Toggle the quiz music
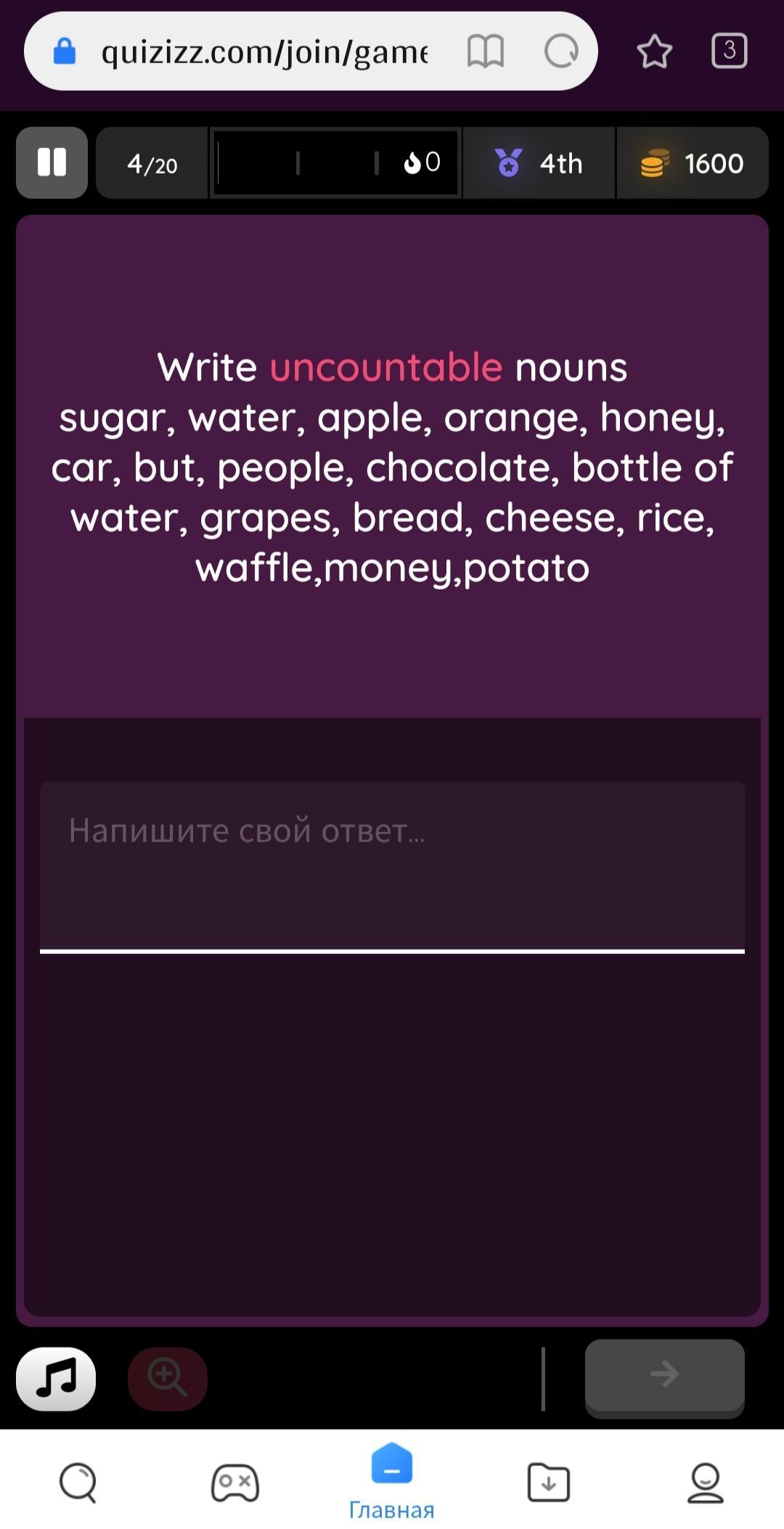This screenshot has height=1529, width=784. coord(56,1378)
